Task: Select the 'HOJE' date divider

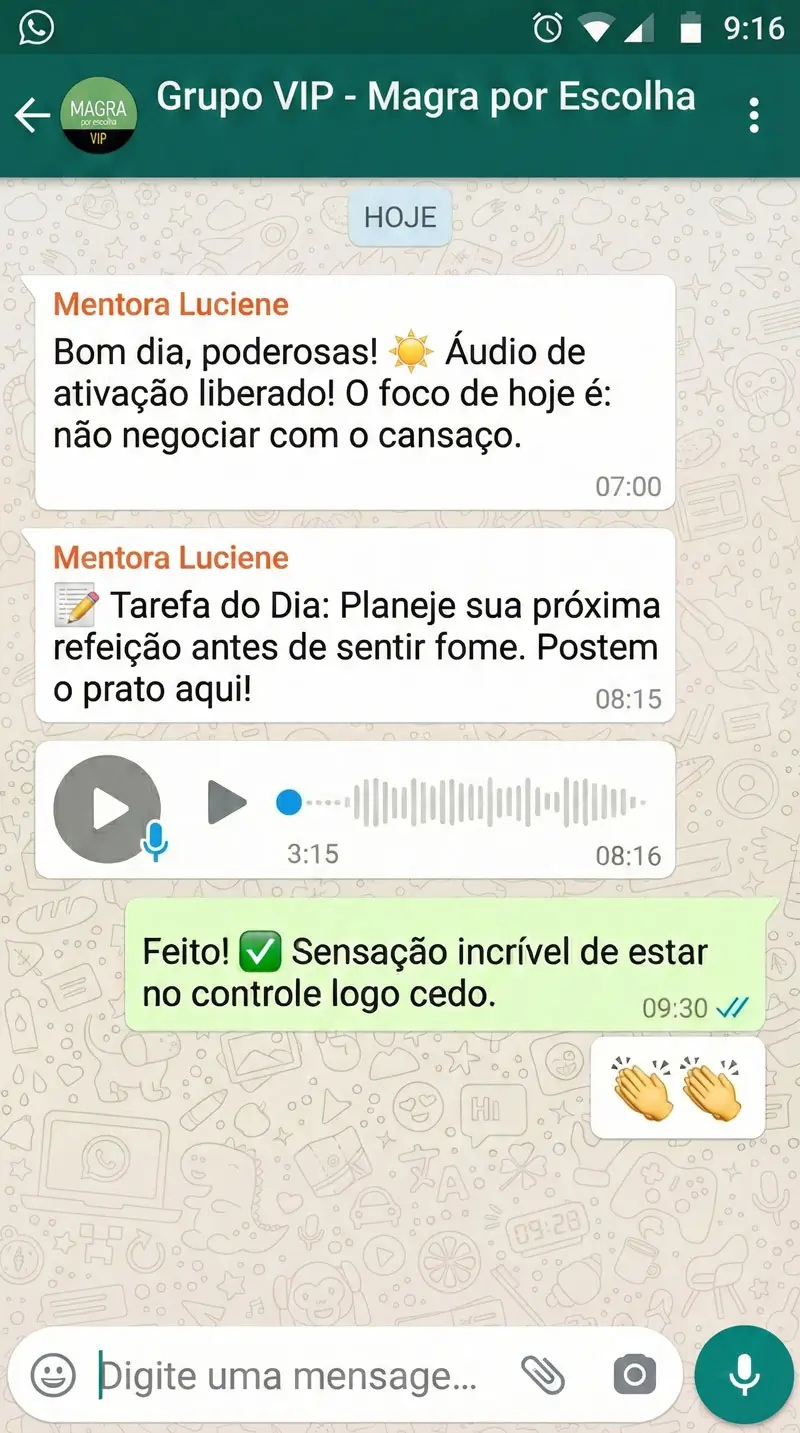Action: point(400,217)
